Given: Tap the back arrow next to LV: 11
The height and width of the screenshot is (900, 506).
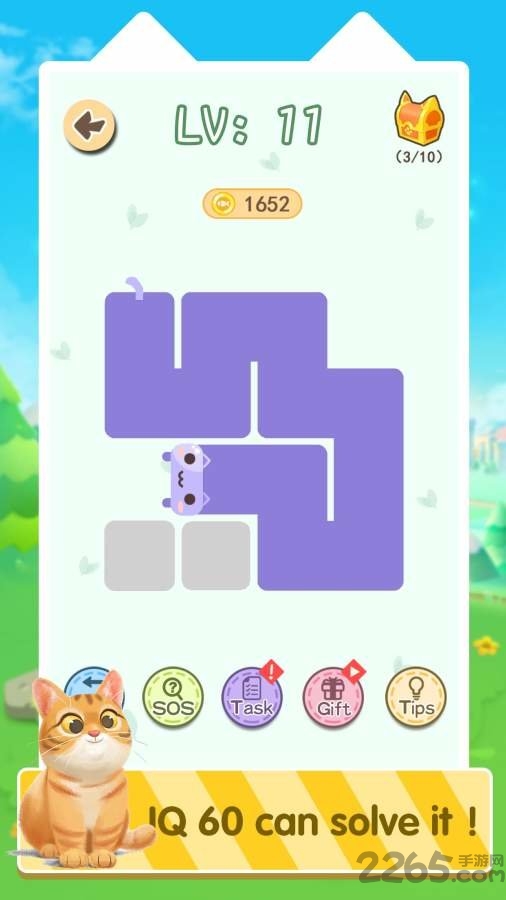Looking at the screenshot, I should click(x=89, y=126).
